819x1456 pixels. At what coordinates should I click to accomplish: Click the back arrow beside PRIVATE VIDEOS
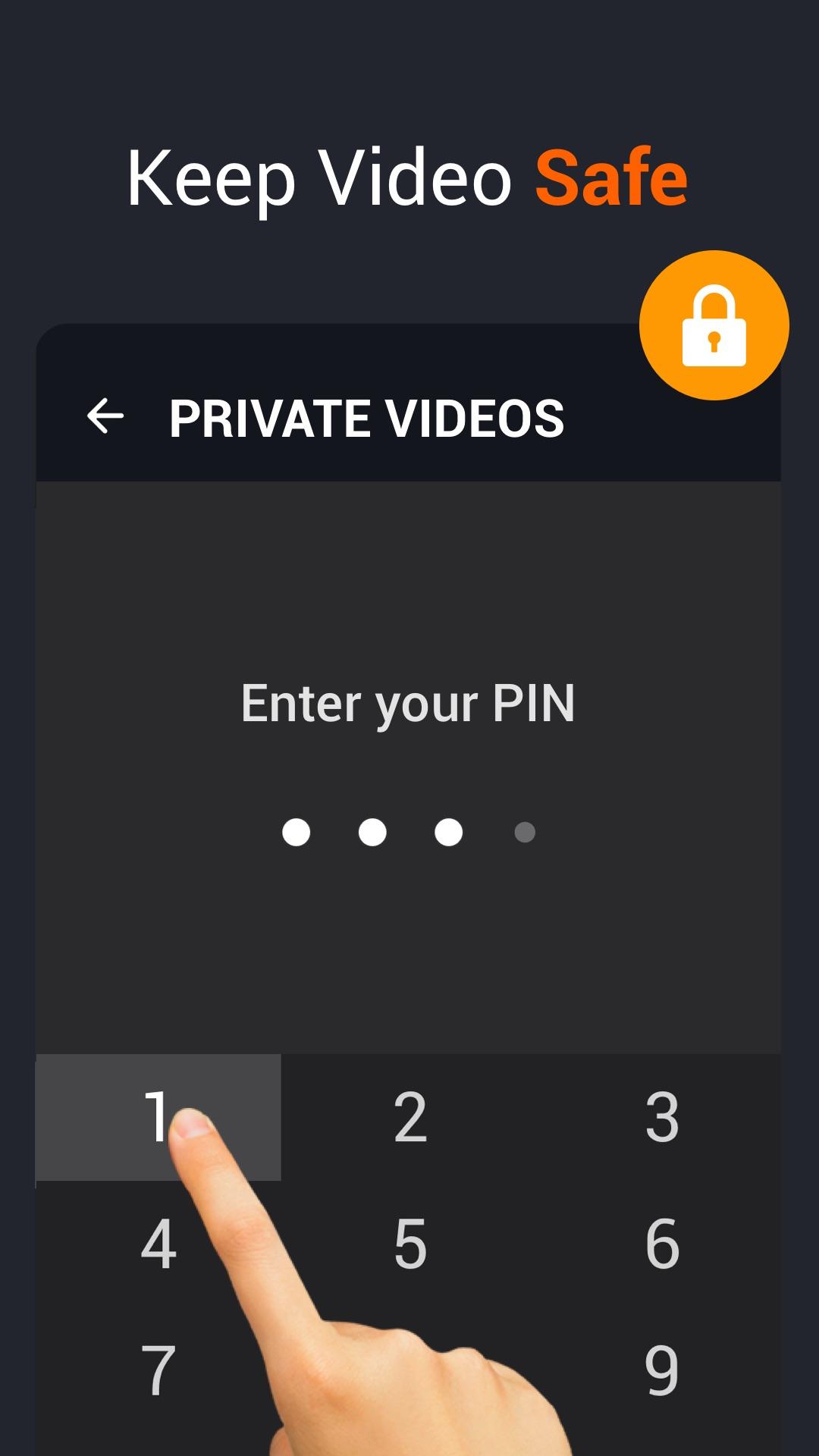tap(105, 416)
